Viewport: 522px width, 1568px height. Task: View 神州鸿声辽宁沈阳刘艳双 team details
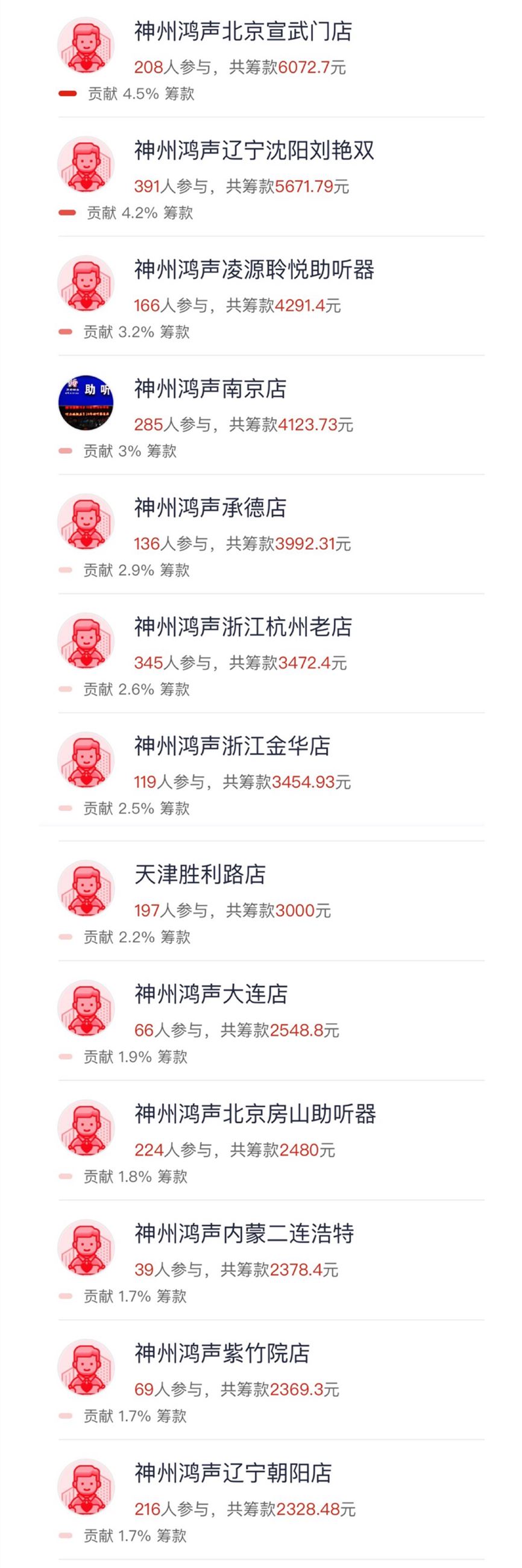point(254,151)
